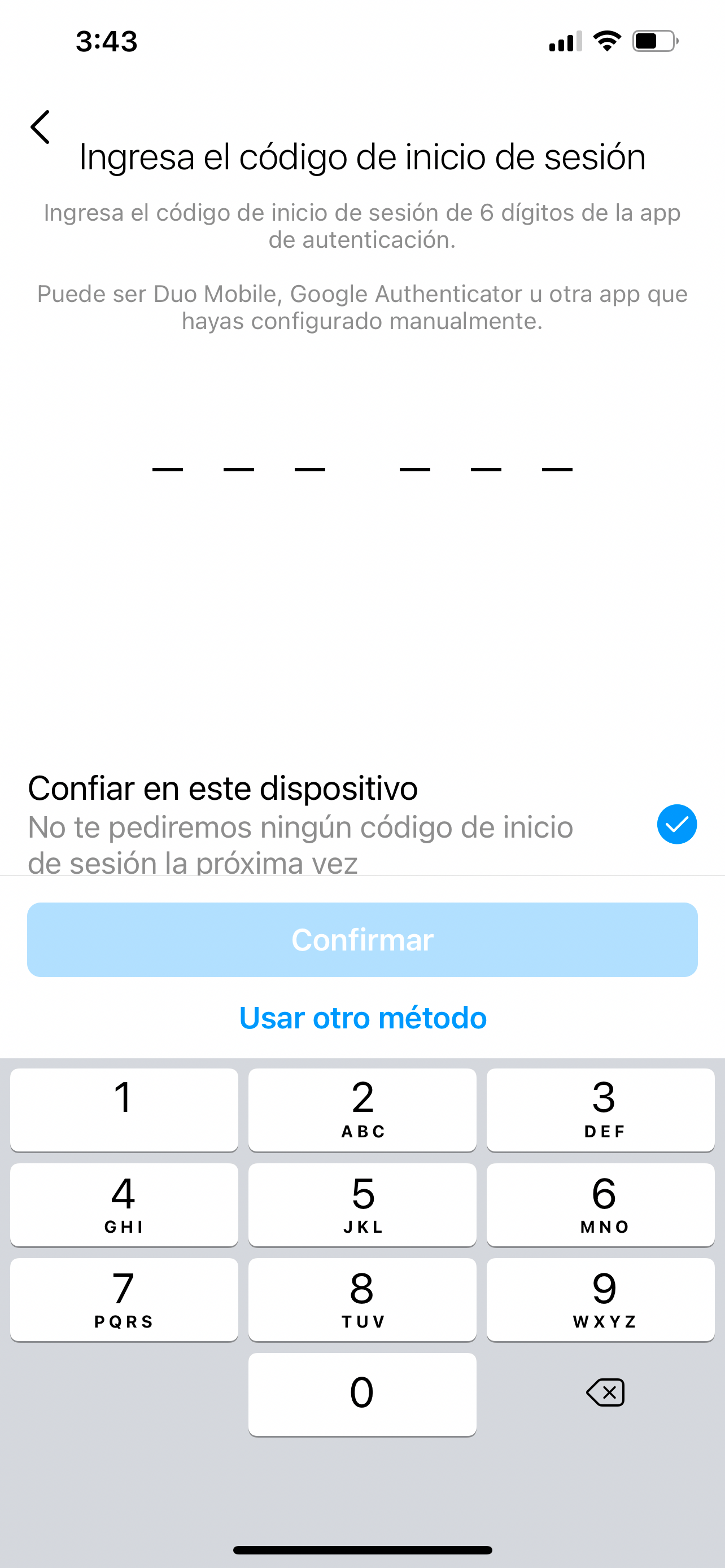Screen dimensions: 725x1568
Task: Enter digit 4 on the keypad
Action: pos(124,1205)
